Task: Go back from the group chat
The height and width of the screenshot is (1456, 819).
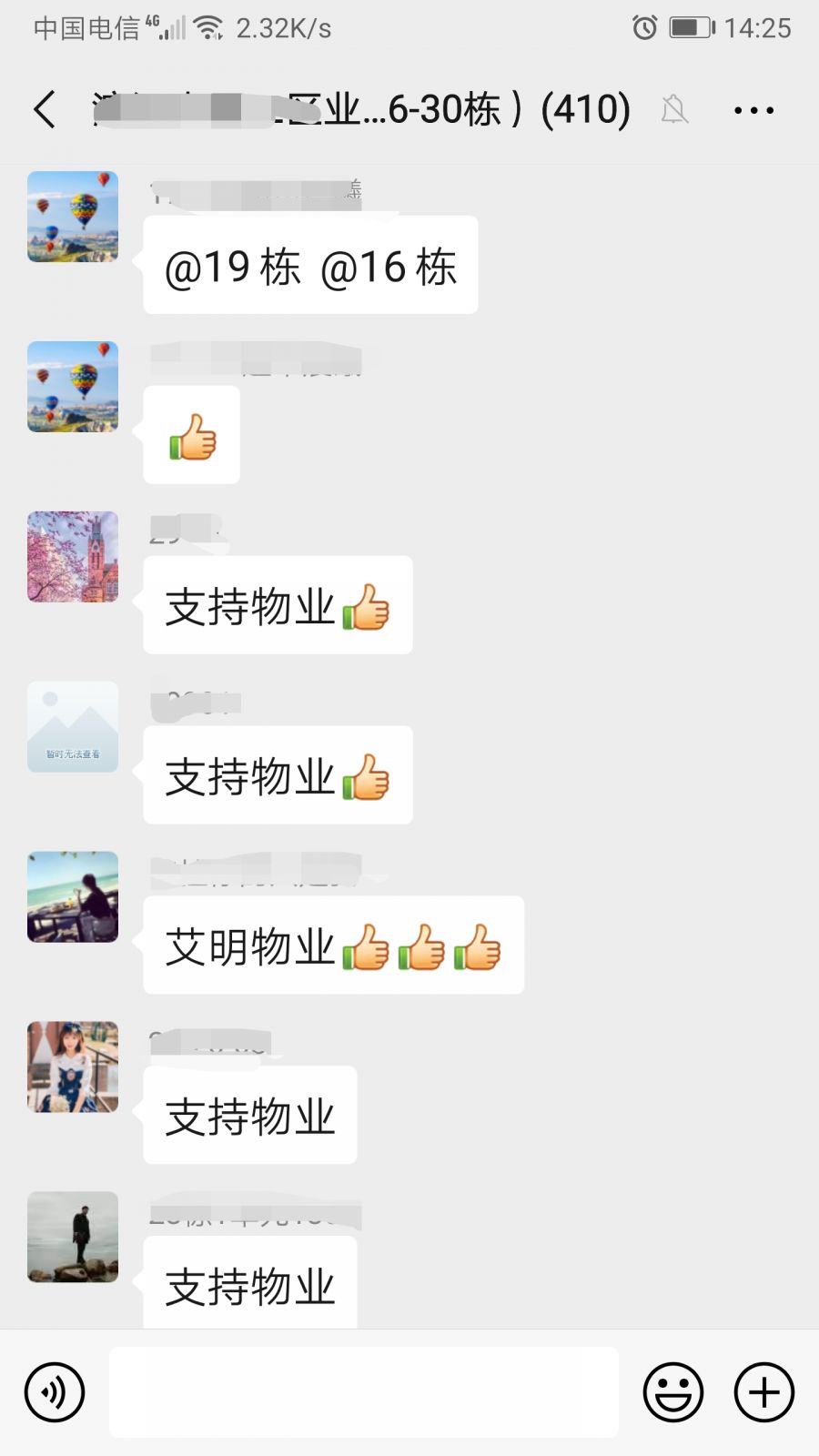Action: (44, 110)
